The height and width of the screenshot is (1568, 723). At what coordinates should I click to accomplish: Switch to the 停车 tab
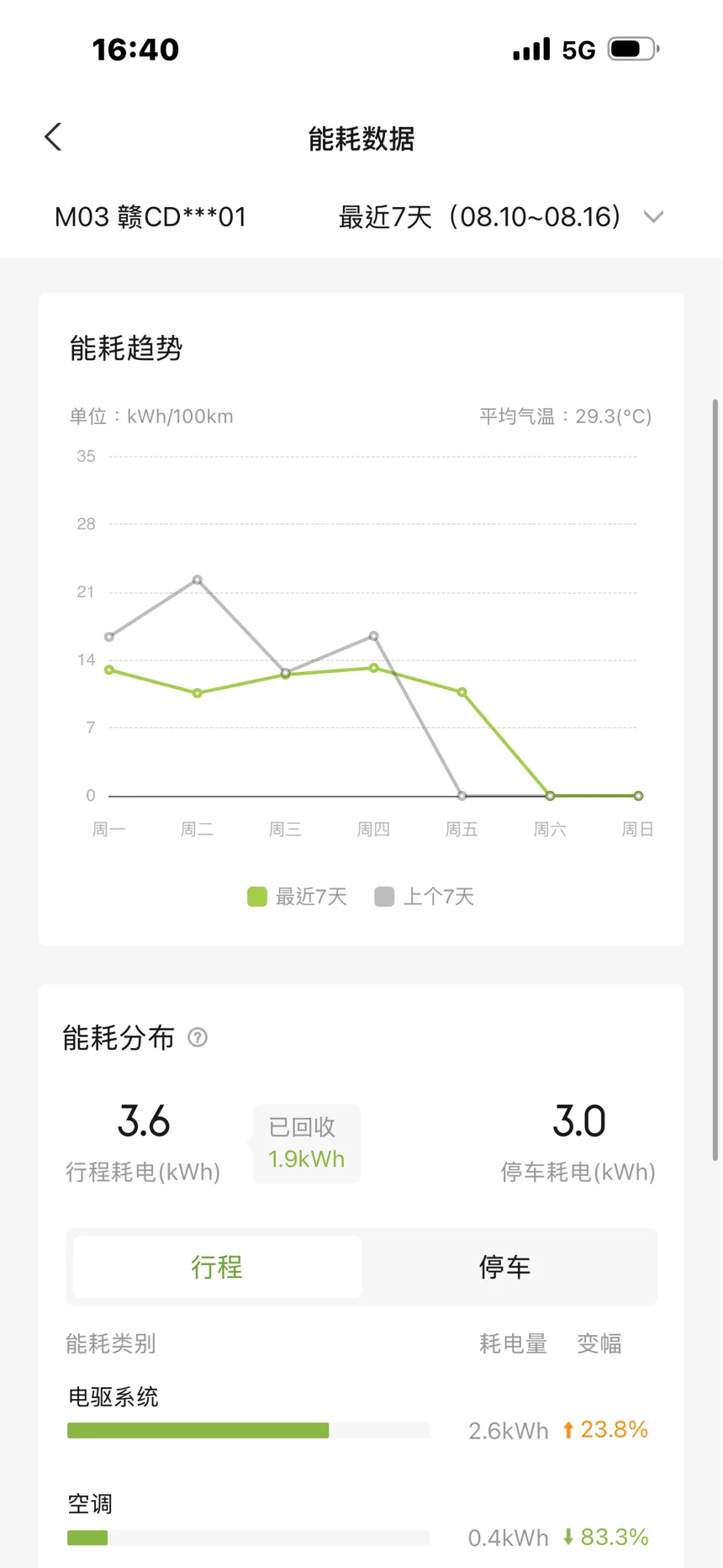505,1267
